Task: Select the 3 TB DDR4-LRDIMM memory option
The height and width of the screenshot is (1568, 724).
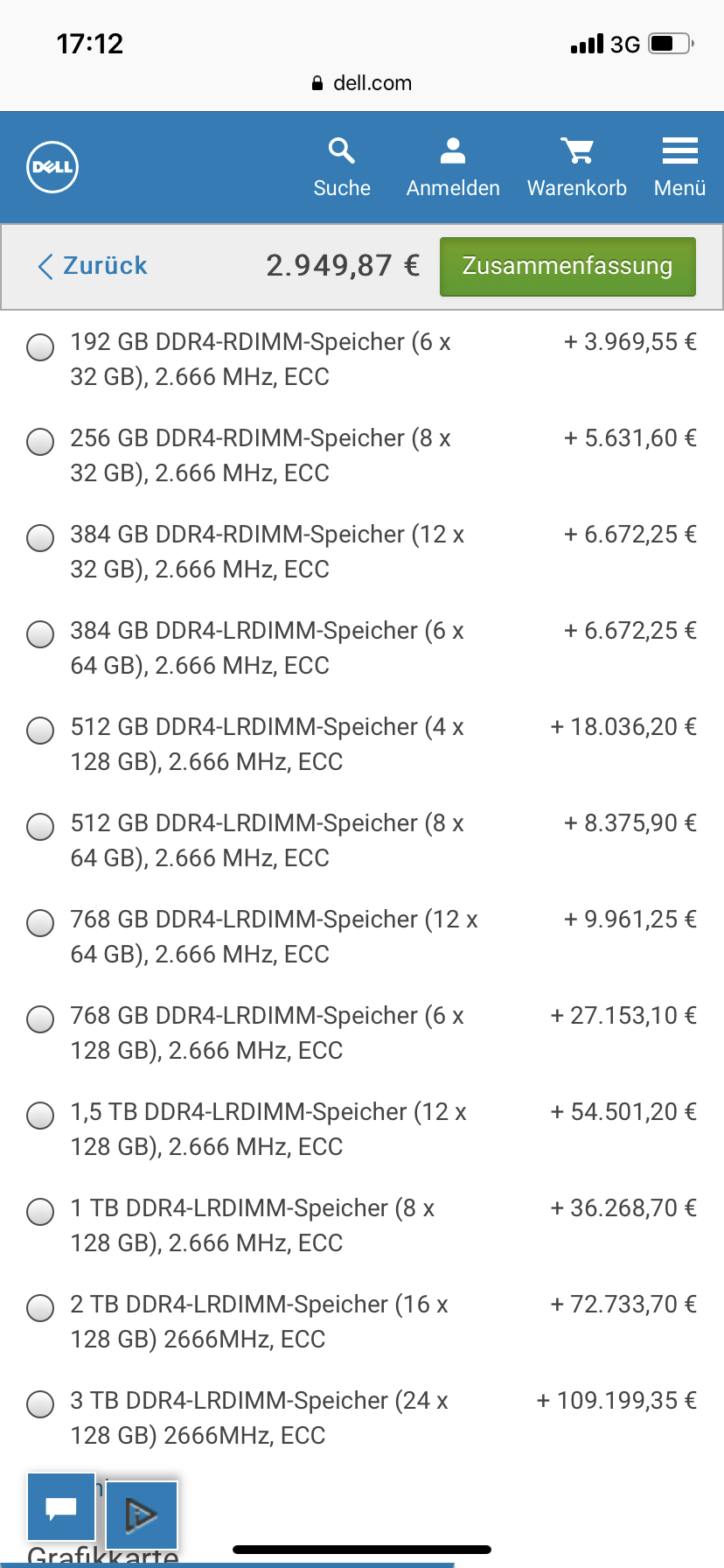Action: (39, 1404)
